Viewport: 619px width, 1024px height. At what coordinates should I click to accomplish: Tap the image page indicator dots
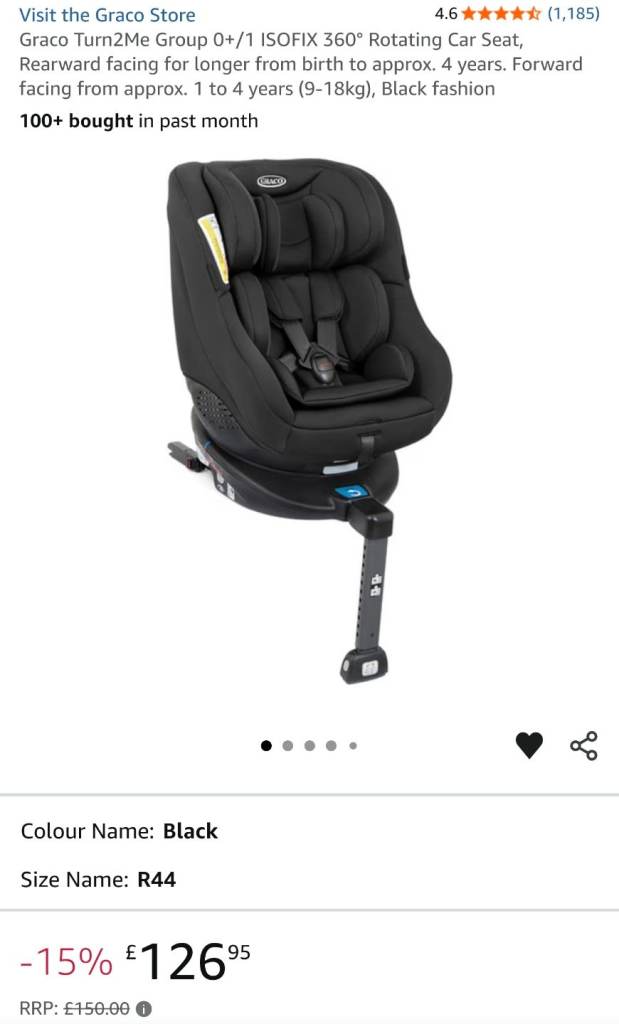(309, 745)
